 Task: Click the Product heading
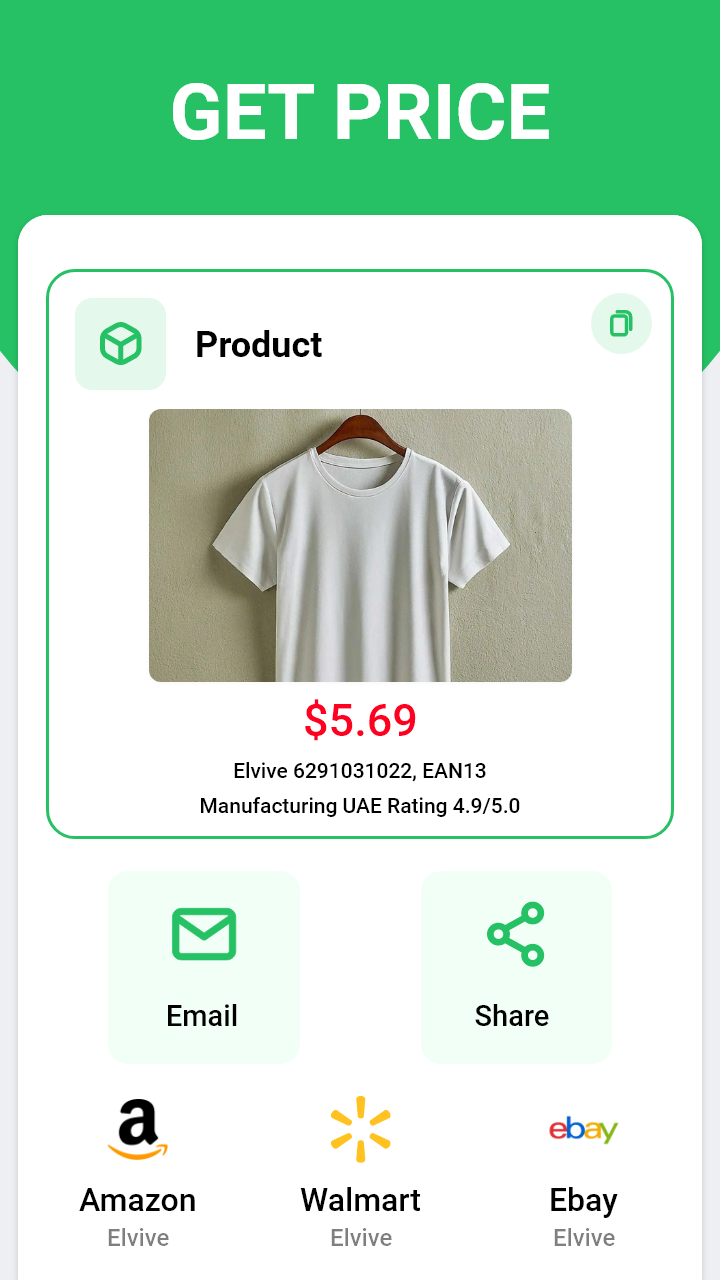[259, 344]
